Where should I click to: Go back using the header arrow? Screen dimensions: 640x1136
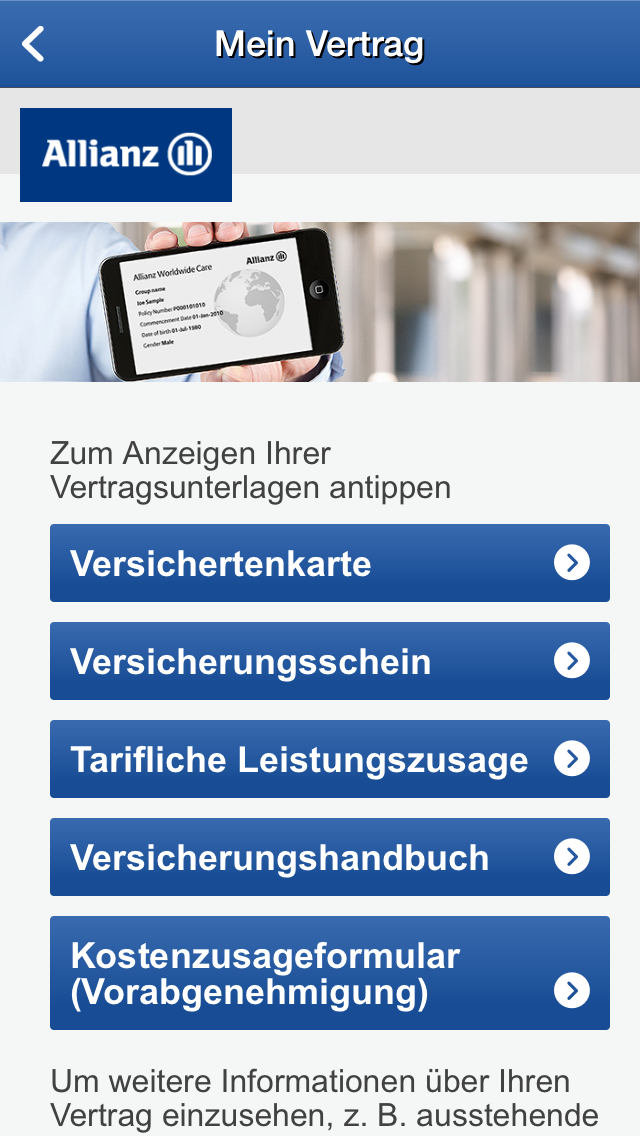pos(34,44)
